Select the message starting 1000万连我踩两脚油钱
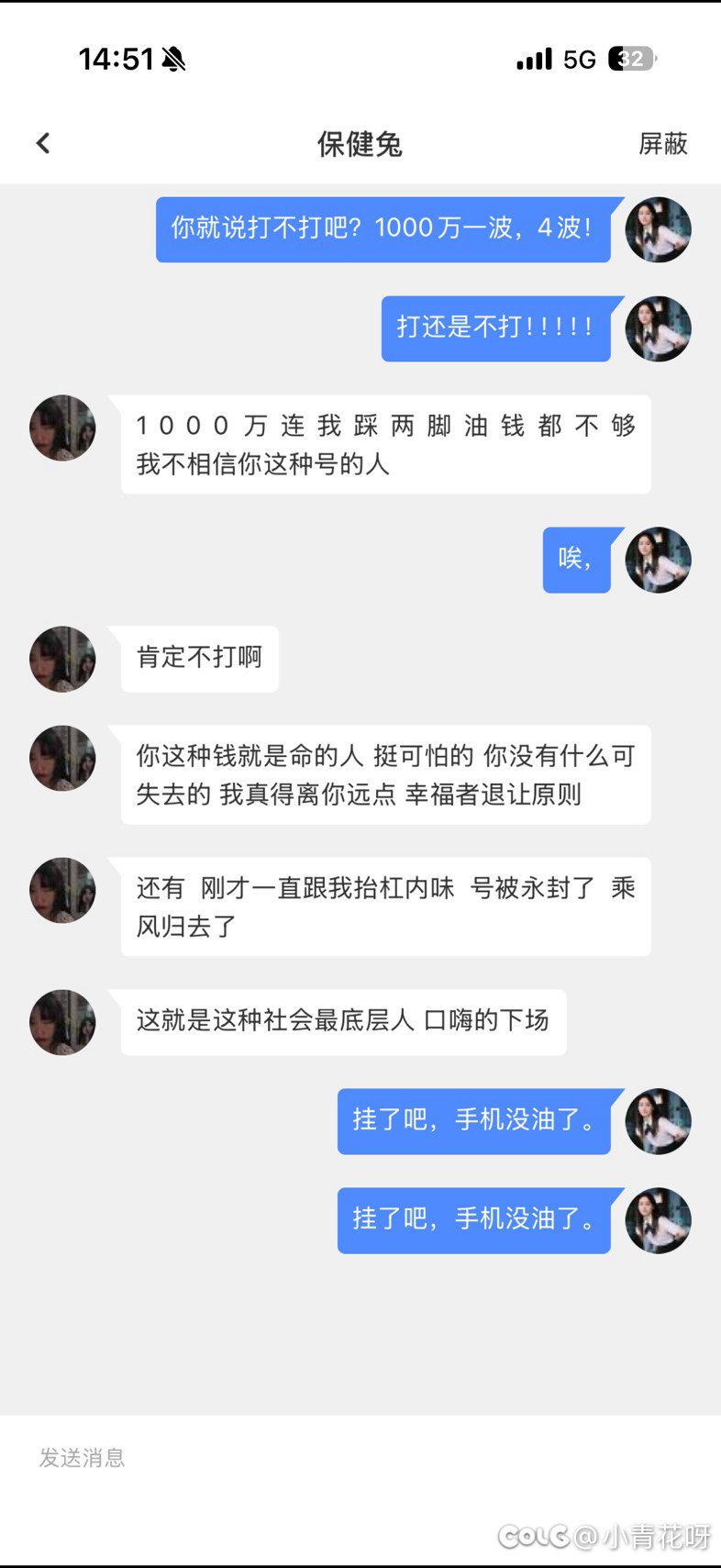Image resolution: width=721 pixels, height=1568 pixels. coord(384,445)
